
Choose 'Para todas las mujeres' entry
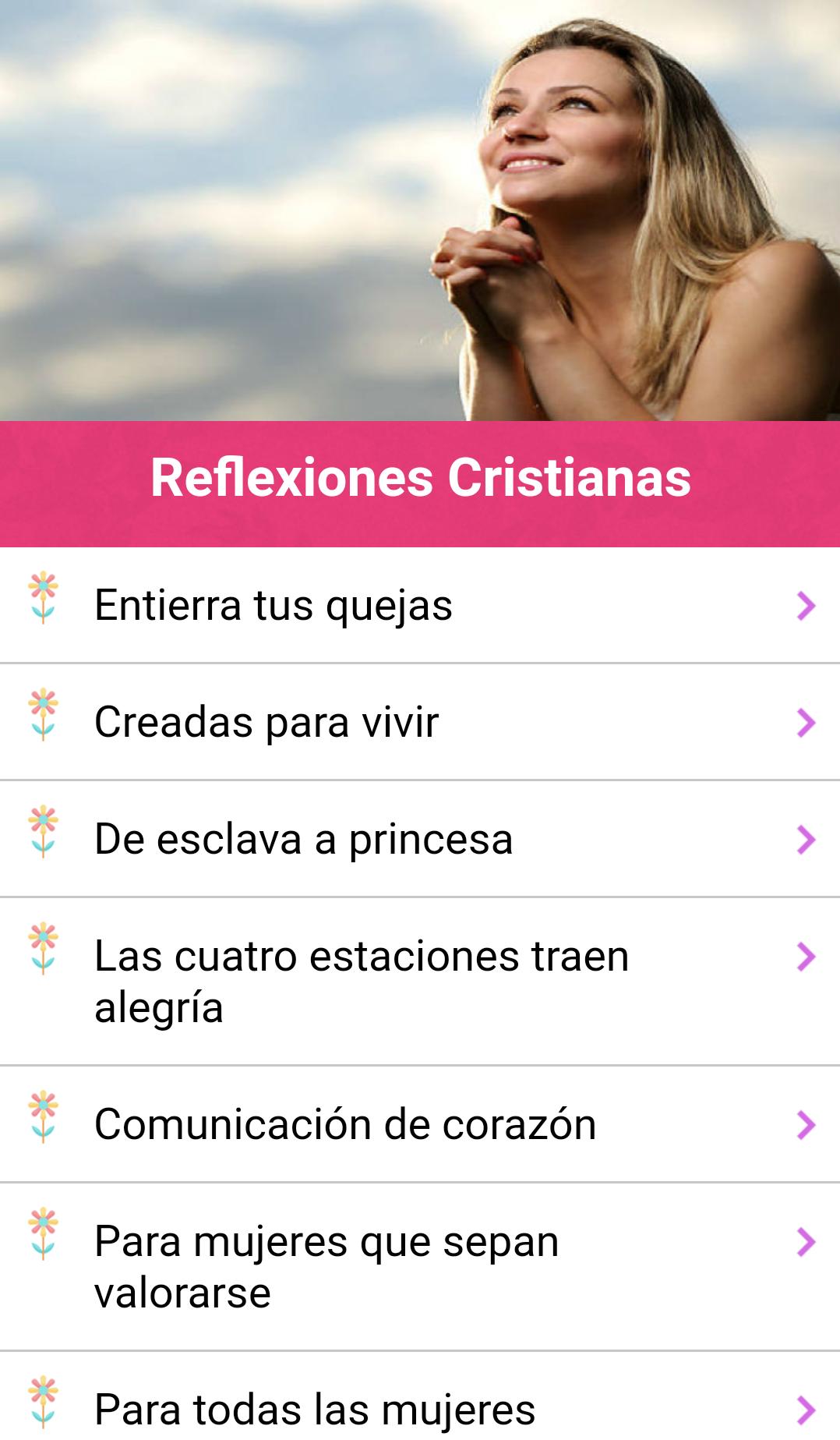click(420, 1396)
